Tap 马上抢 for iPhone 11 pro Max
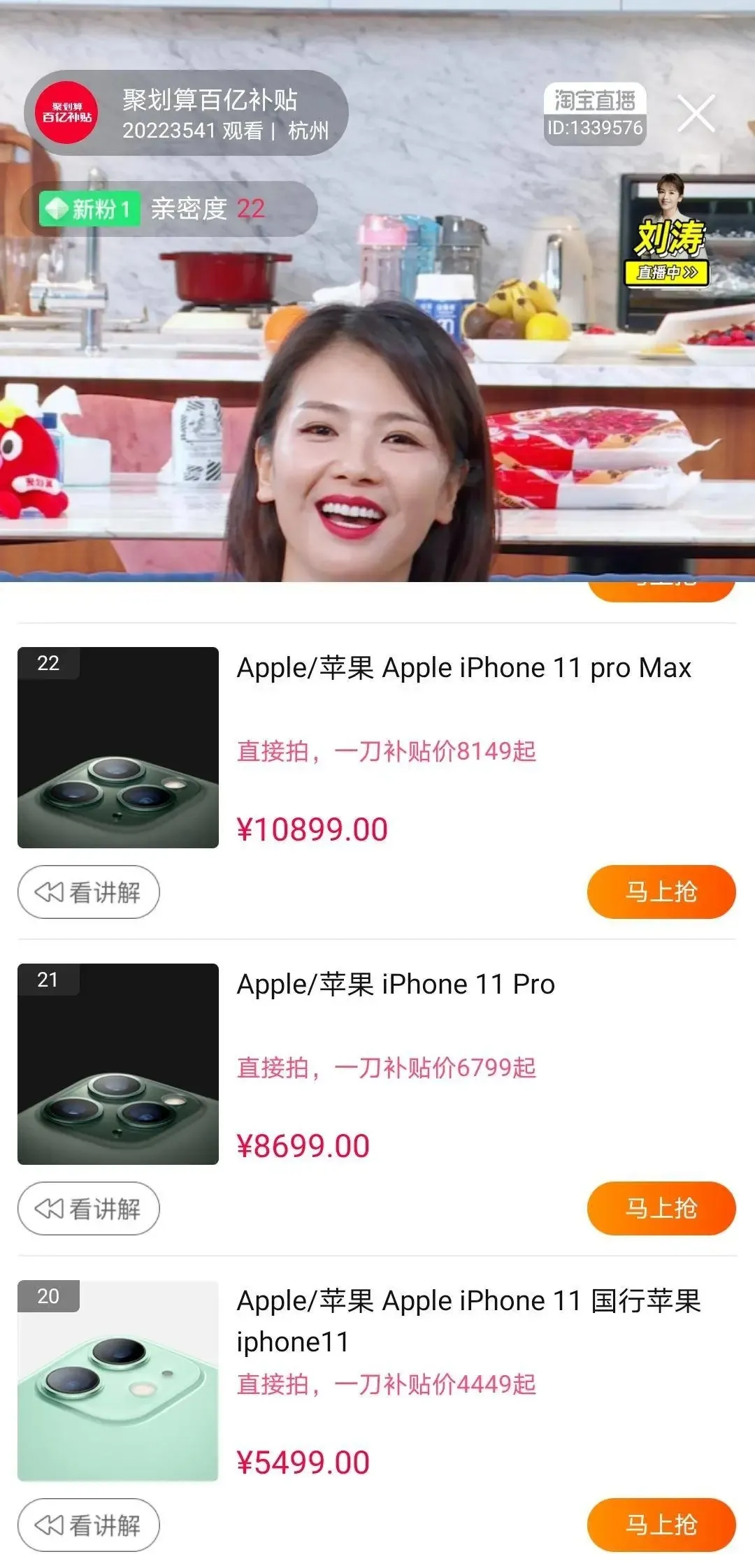755x1568 pixels. click(x=661, y=892)
